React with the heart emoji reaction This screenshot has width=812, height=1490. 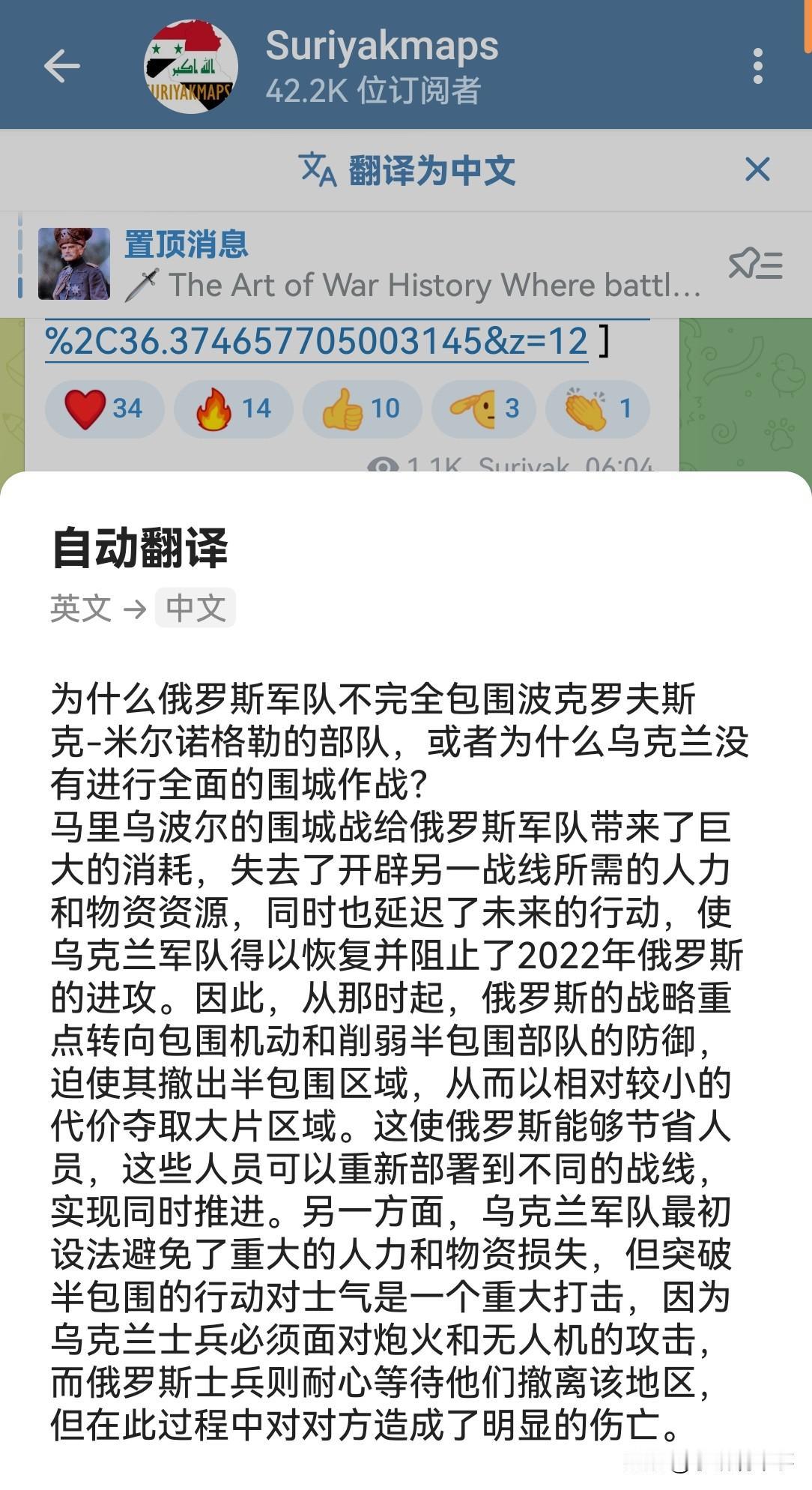coord(103,409)
